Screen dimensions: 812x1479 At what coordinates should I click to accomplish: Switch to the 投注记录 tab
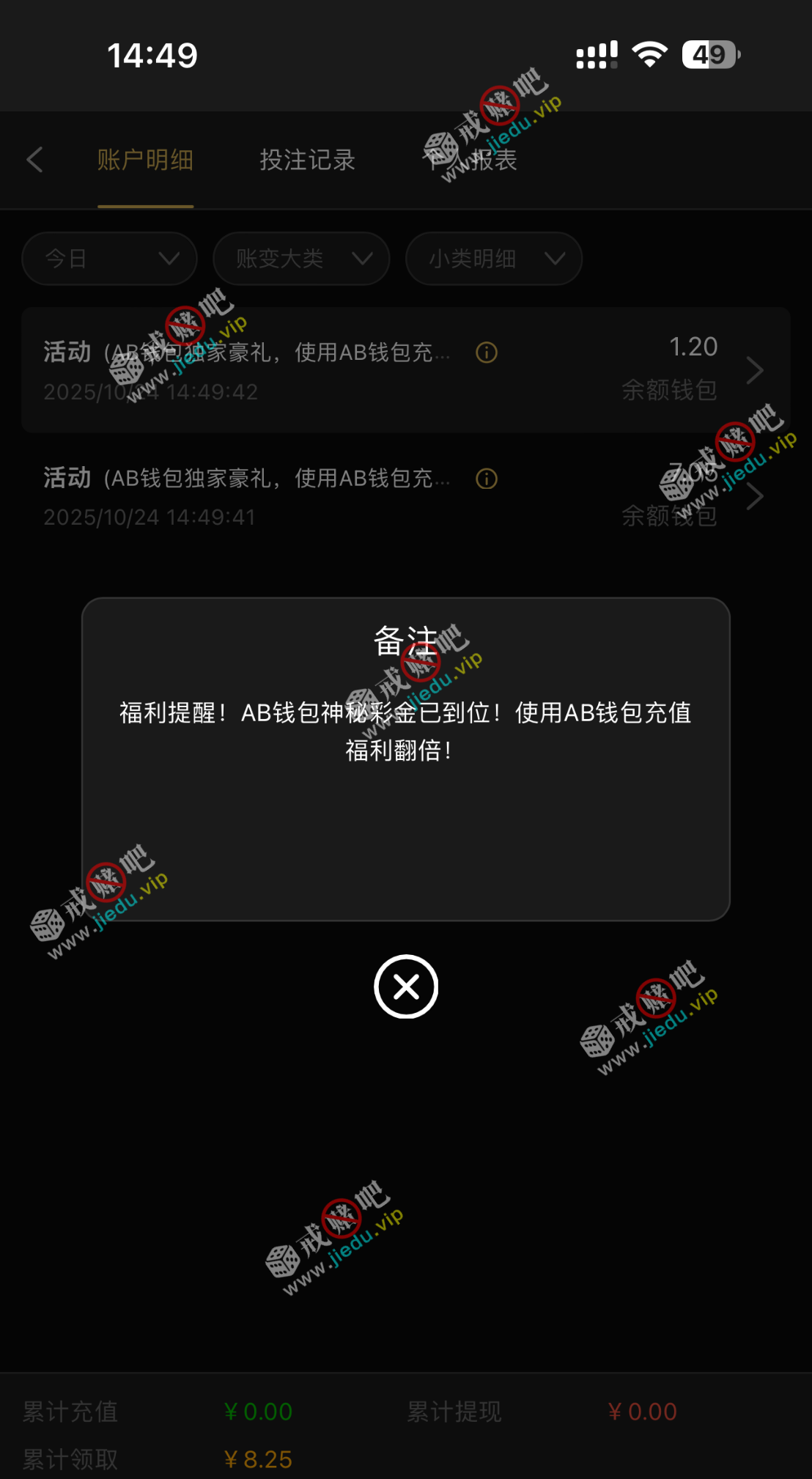307,160
